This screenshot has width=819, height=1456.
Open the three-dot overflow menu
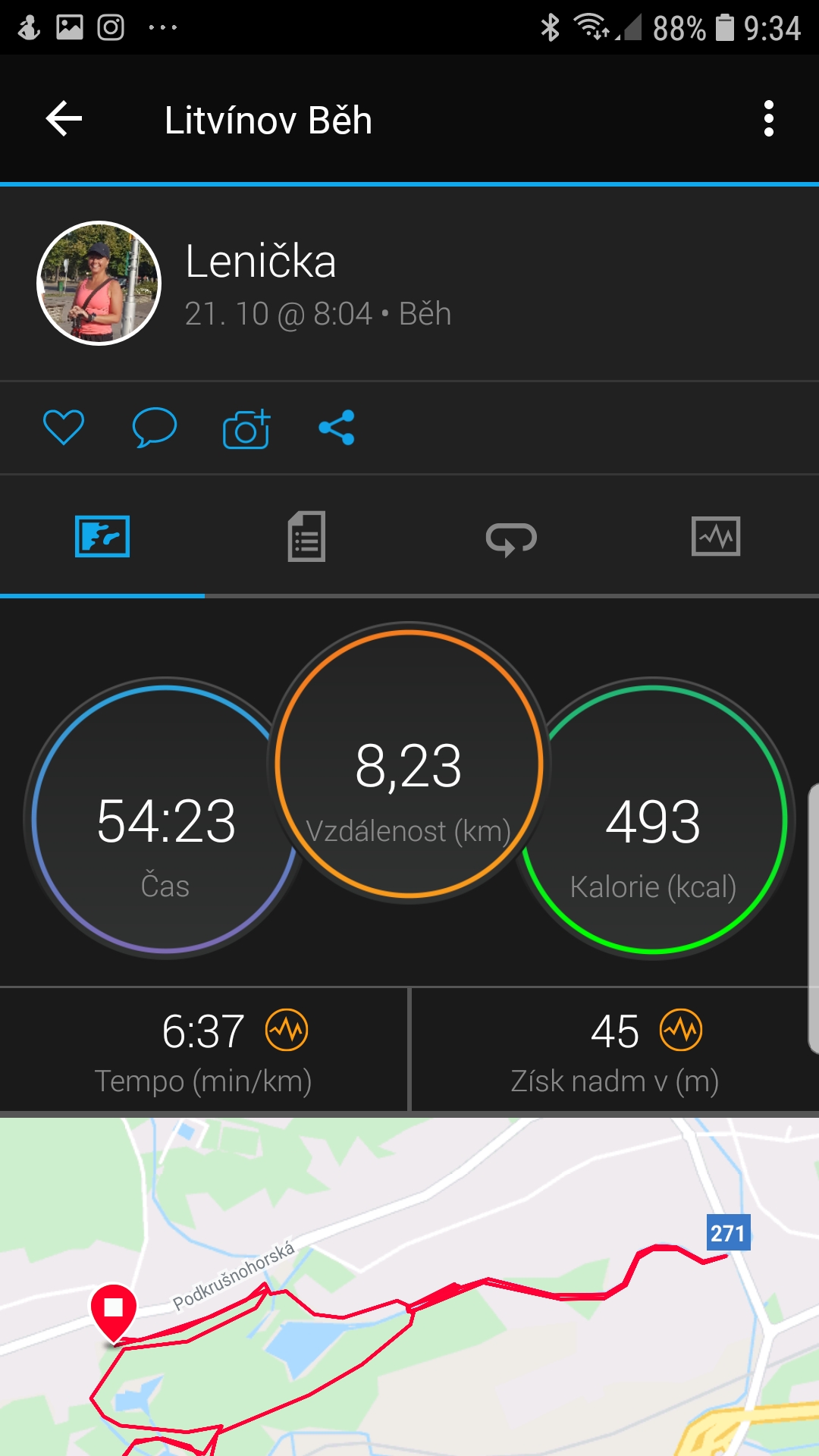click(x=769, y=119)
